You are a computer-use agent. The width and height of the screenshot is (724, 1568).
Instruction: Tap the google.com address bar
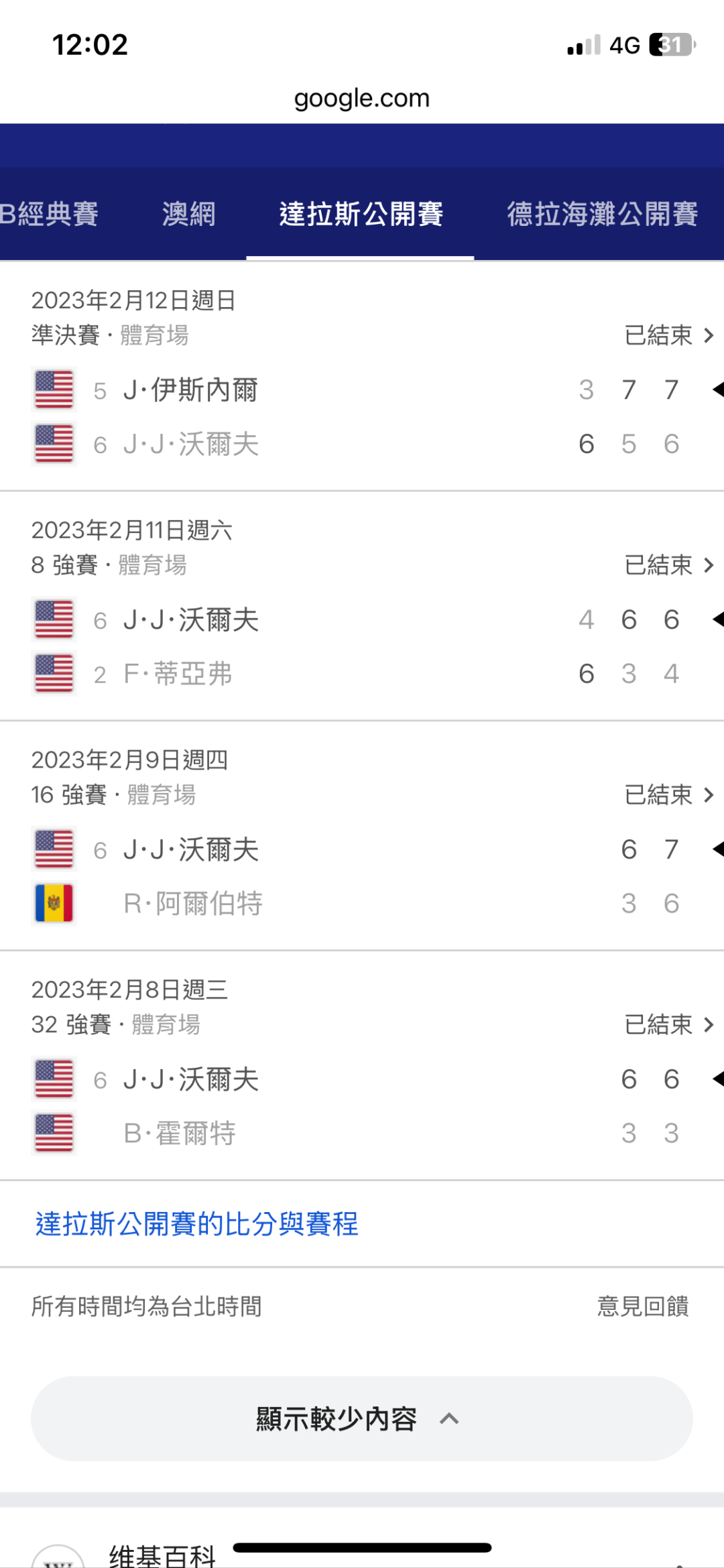click(x=362, y=99)
